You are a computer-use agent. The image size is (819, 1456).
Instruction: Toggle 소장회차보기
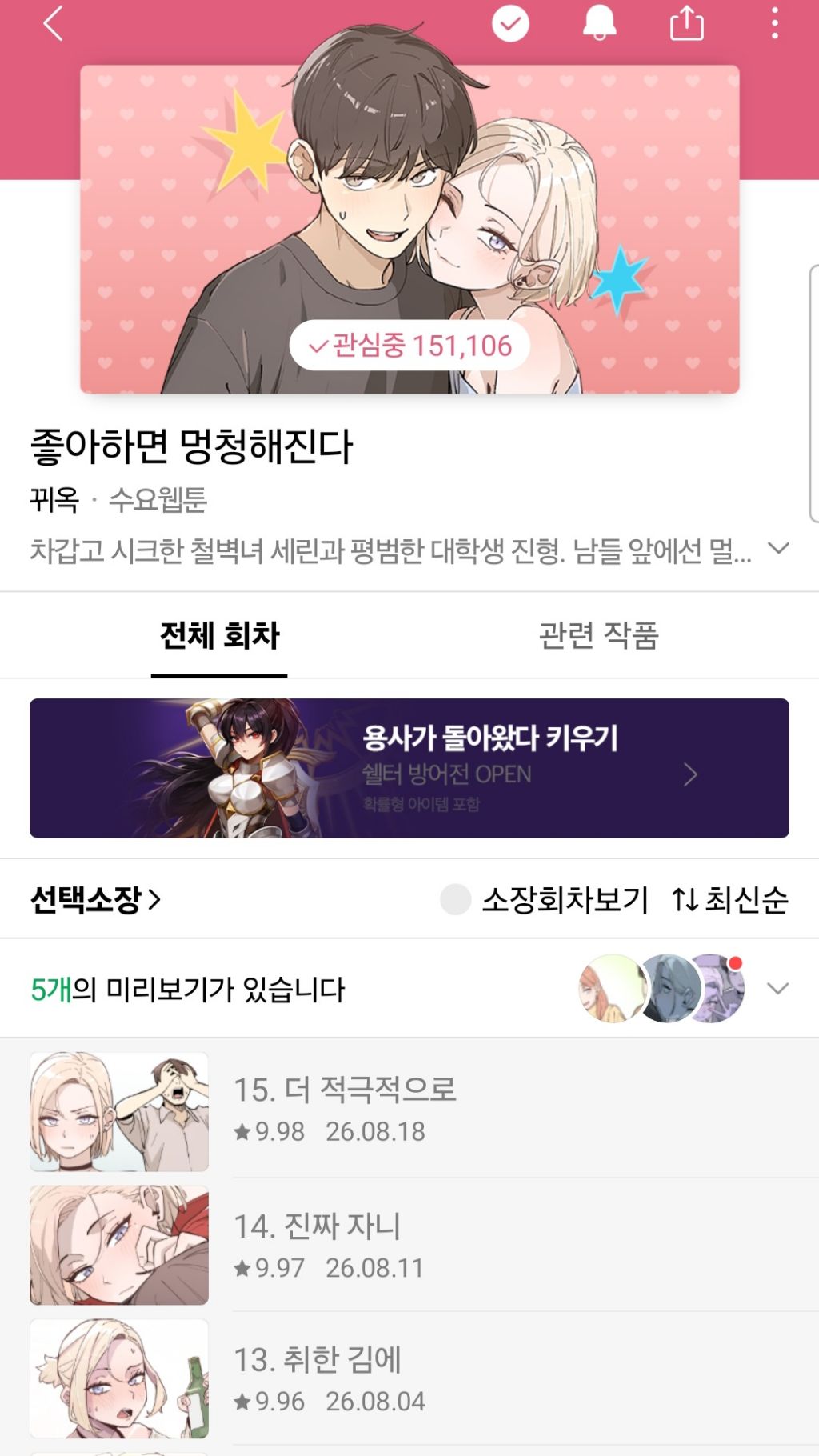[544, 900]
